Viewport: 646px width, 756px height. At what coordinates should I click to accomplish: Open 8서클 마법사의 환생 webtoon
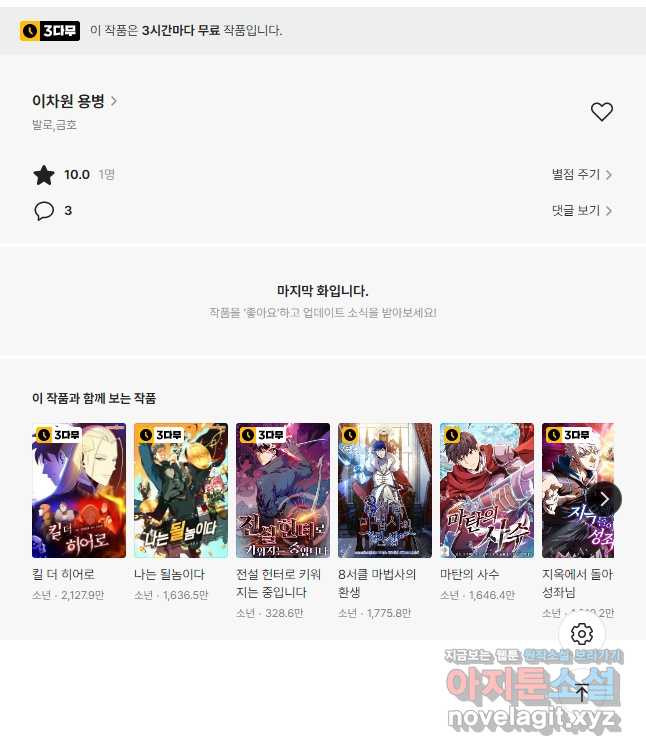(x=385, y=490)
